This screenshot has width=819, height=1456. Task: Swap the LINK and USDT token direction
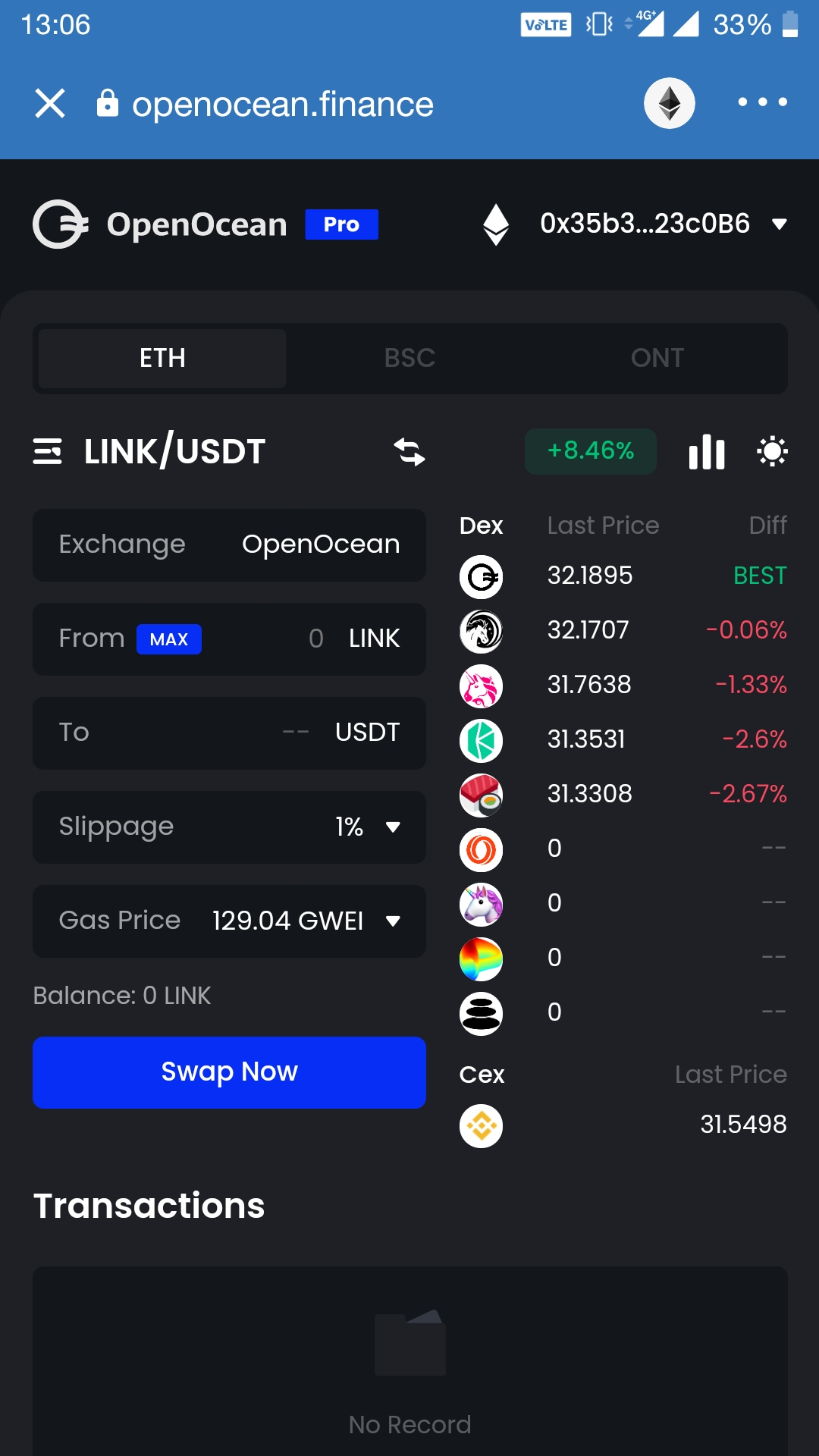coord(409,452)
